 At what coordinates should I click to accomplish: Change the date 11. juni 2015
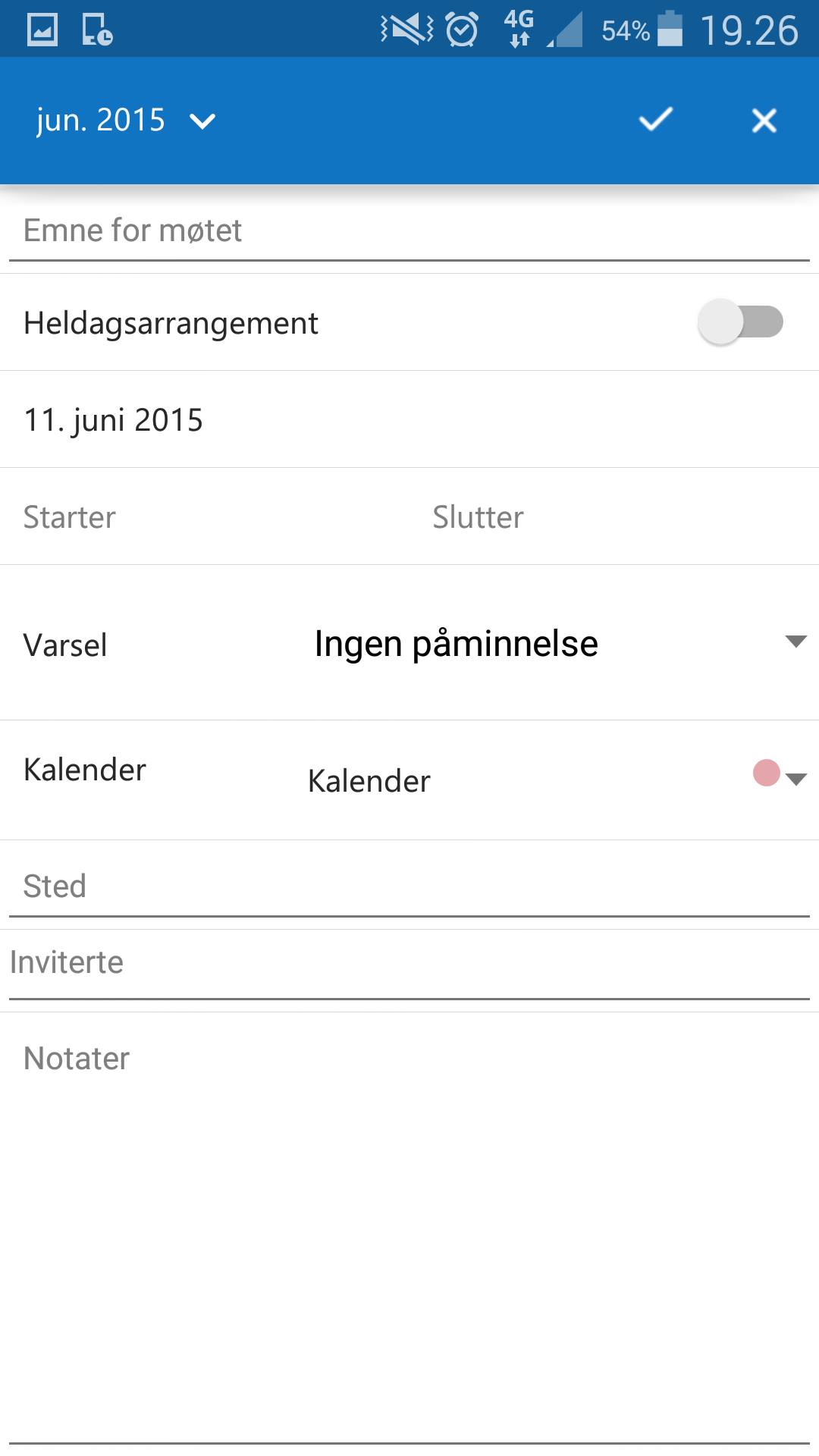[409, 419]
